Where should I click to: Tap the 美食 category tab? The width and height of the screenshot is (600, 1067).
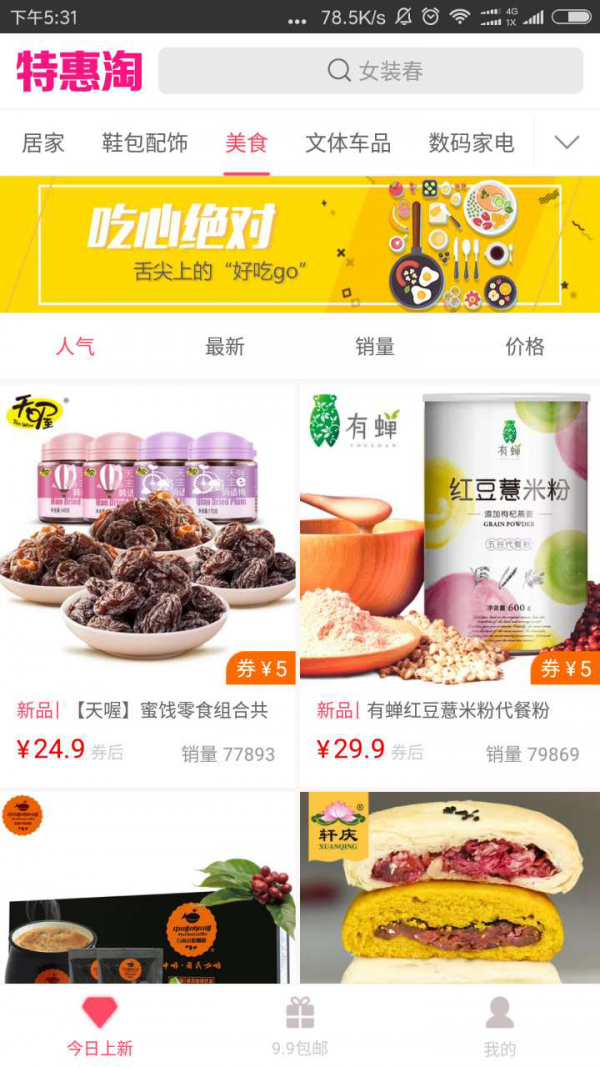246,143
